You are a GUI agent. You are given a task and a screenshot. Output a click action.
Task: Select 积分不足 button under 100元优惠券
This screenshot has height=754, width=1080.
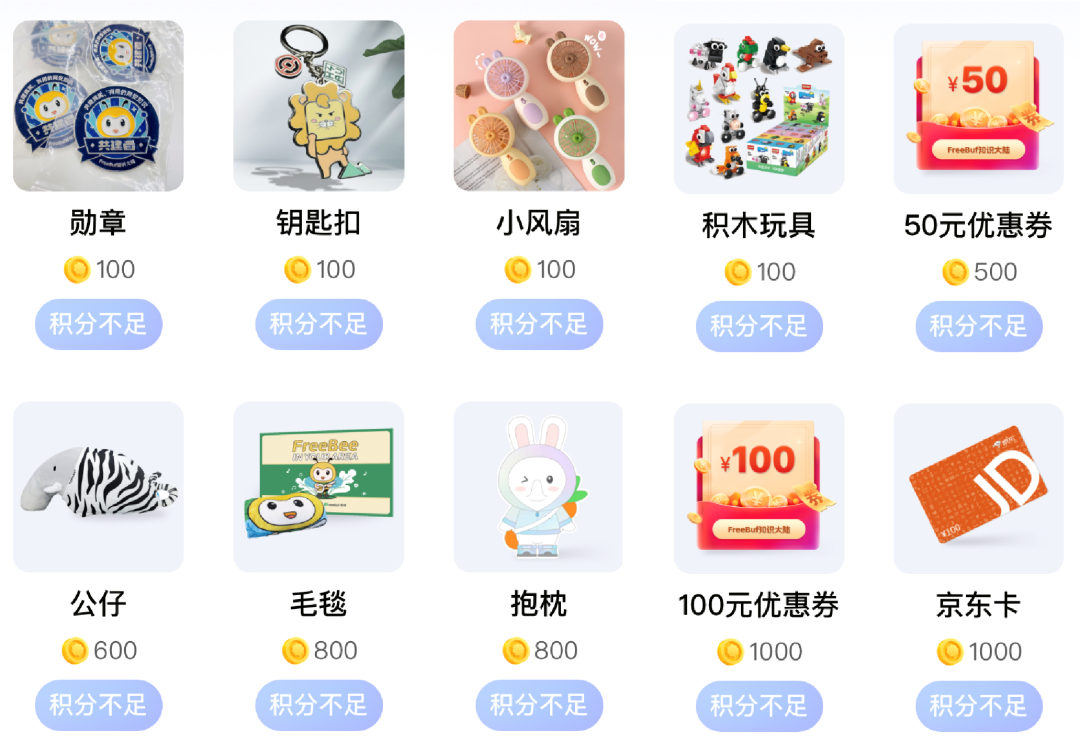[x=759, y=707]
